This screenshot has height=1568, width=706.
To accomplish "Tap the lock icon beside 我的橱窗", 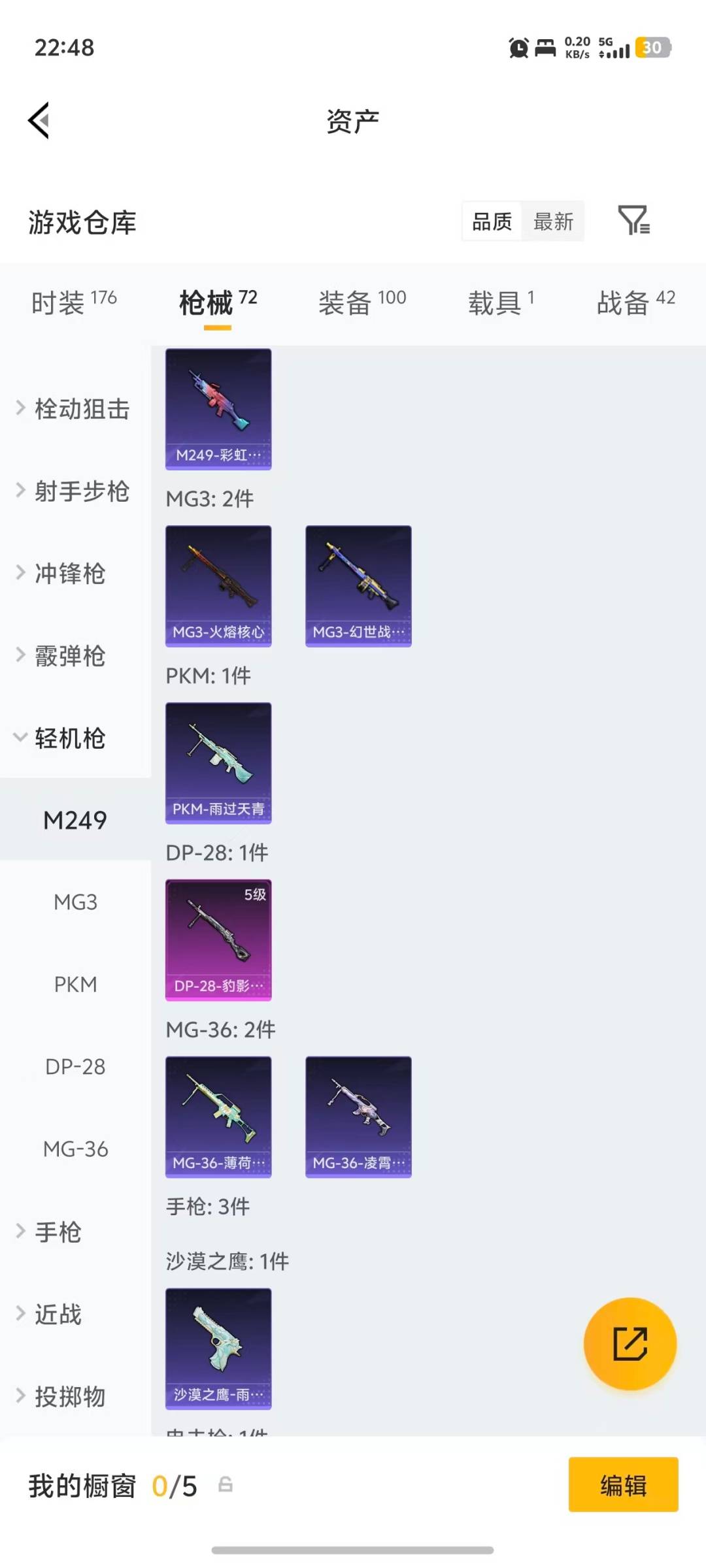I will [225, 1486].
